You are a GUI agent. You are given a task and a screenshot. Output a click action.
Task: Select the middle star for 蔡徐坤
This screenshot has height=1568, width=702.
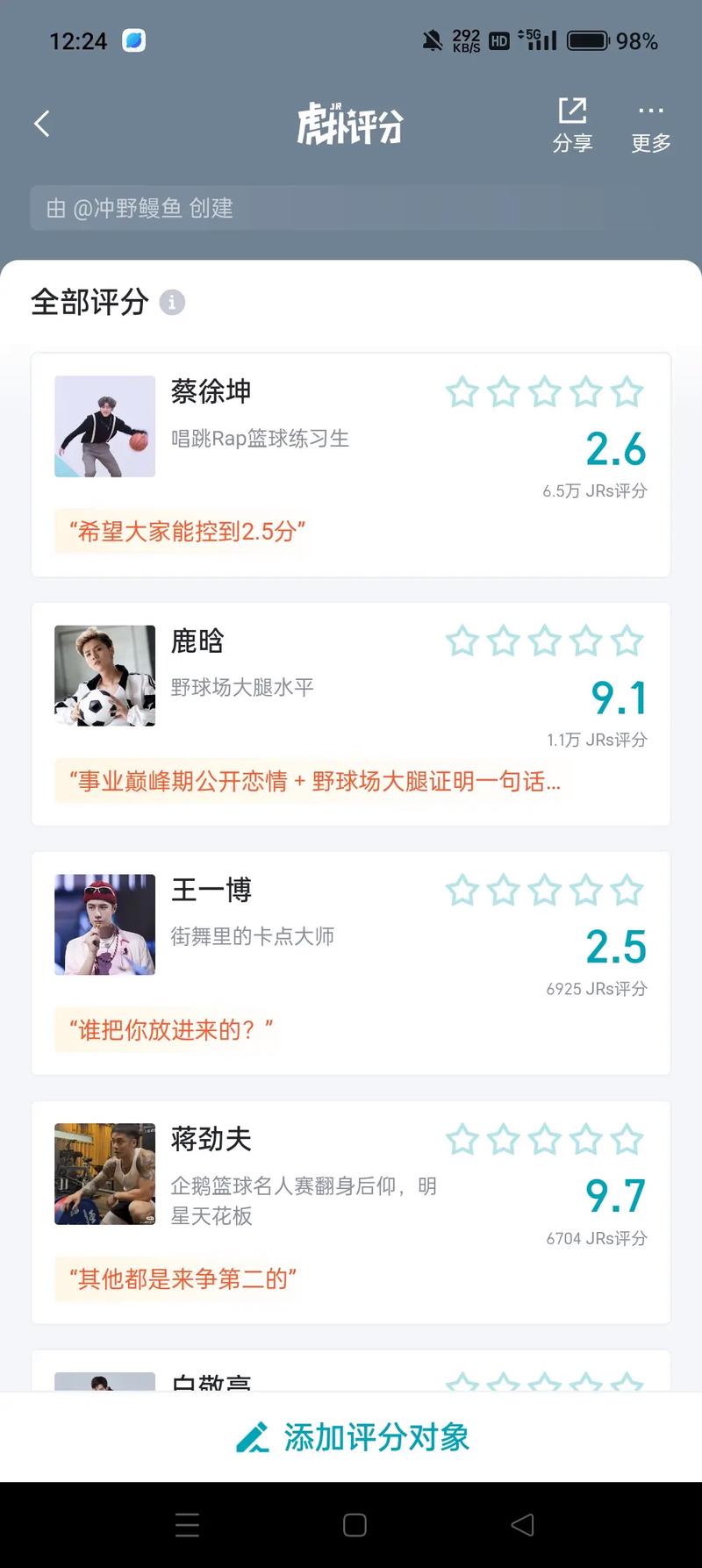[545, 394]
